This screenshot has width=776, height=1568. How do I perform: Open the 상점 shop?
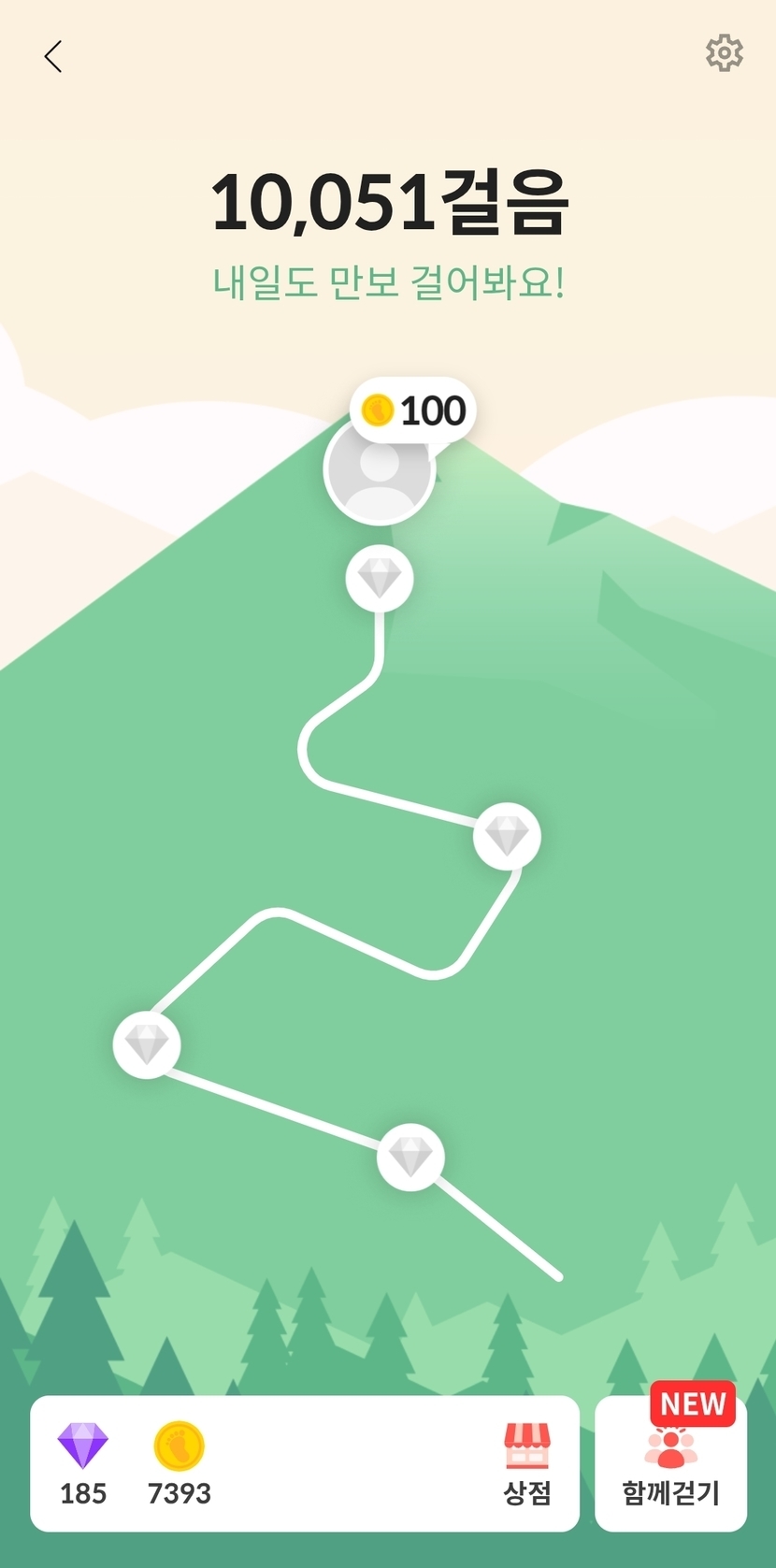pyautogui.click(x=527, y=1463)
